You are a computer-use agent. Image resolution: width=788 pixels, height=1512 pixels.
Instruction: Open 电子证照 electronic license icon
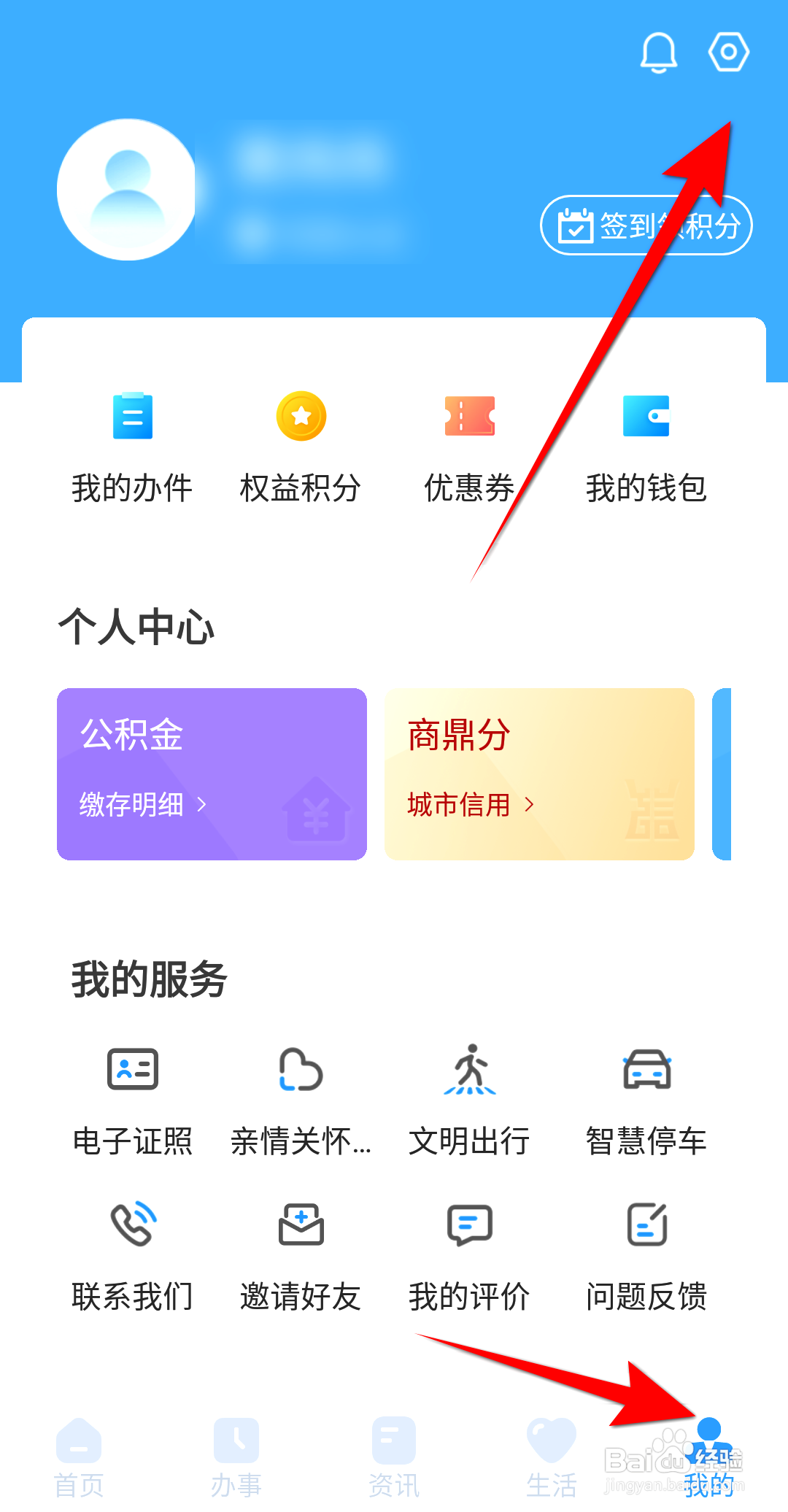coord(132,1070)
